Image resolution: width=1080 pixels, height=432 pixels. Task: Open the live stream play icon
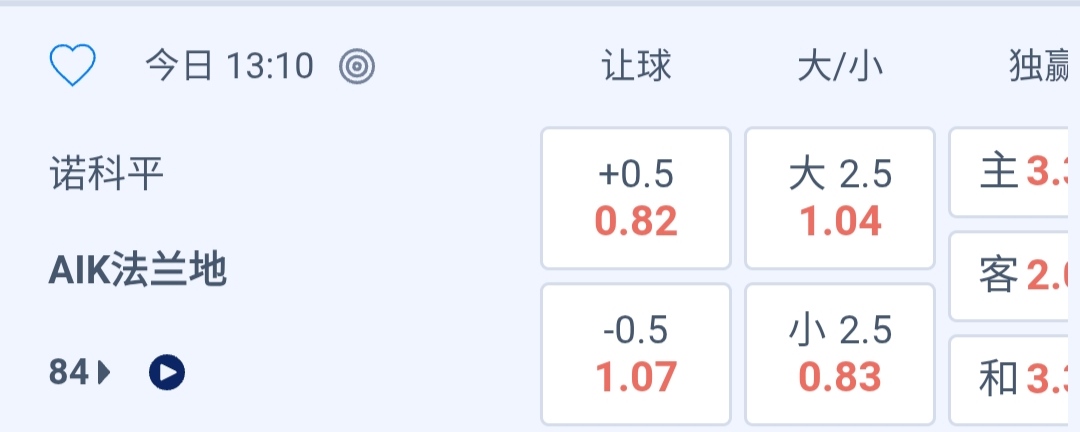[167, 373]
